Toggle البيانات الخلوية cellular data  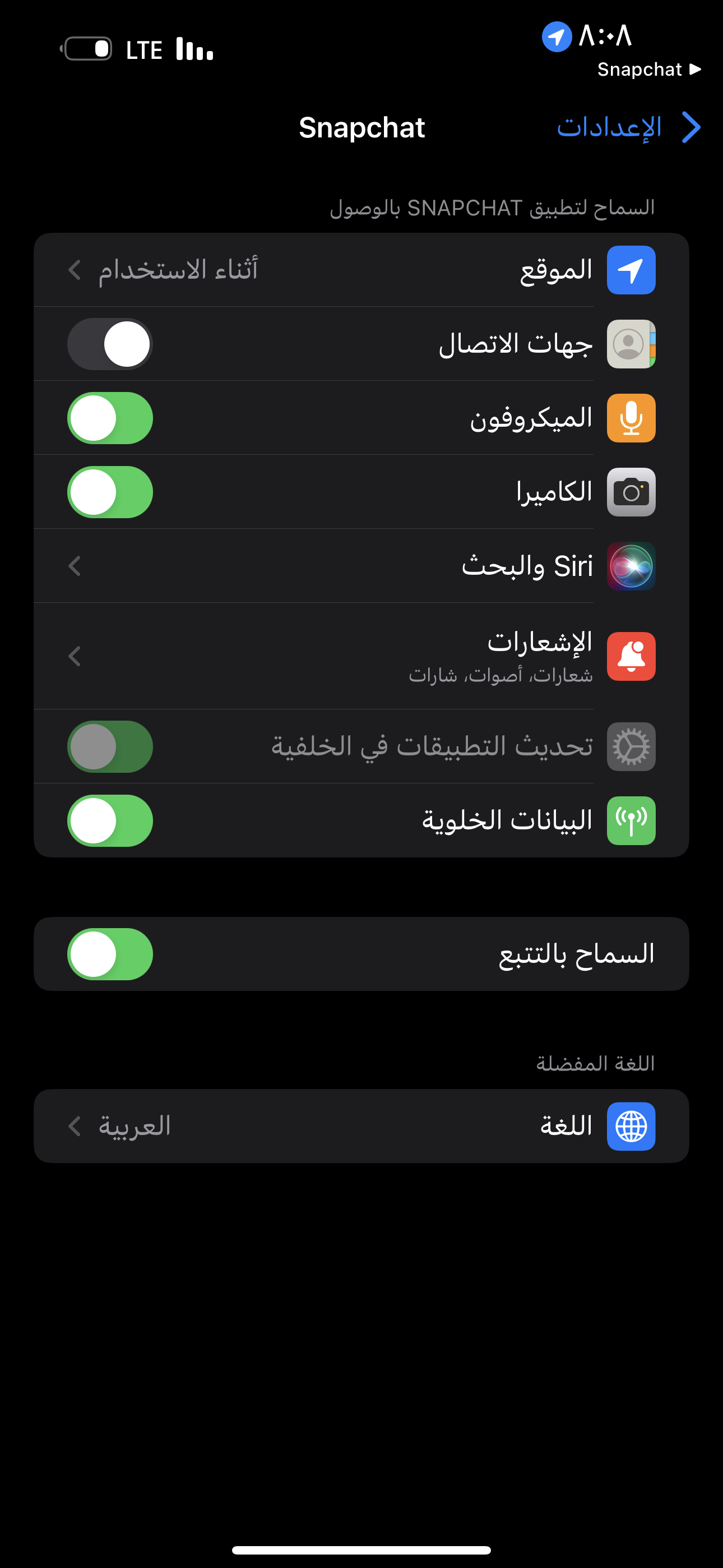109,820
